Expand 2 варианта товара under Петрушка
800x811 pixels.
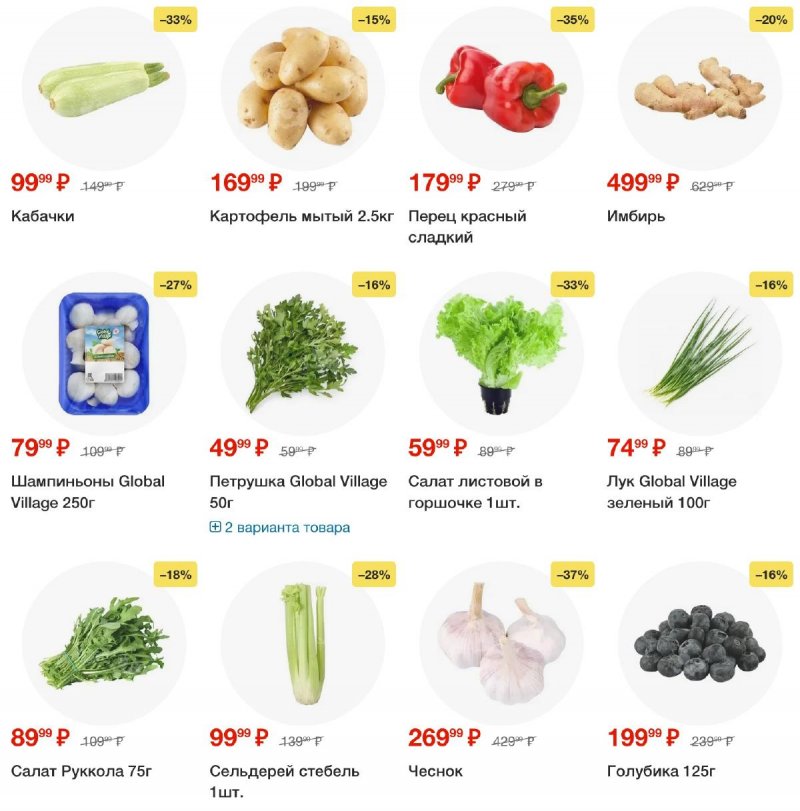click(x=281, y=527)
